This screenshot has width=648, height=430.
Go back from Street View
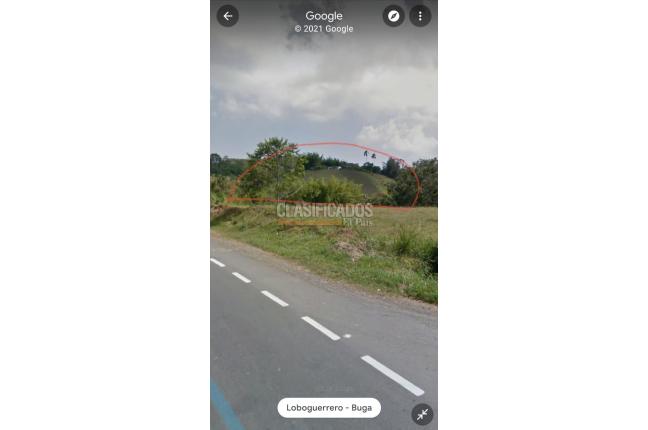click(x=228, y=16)
